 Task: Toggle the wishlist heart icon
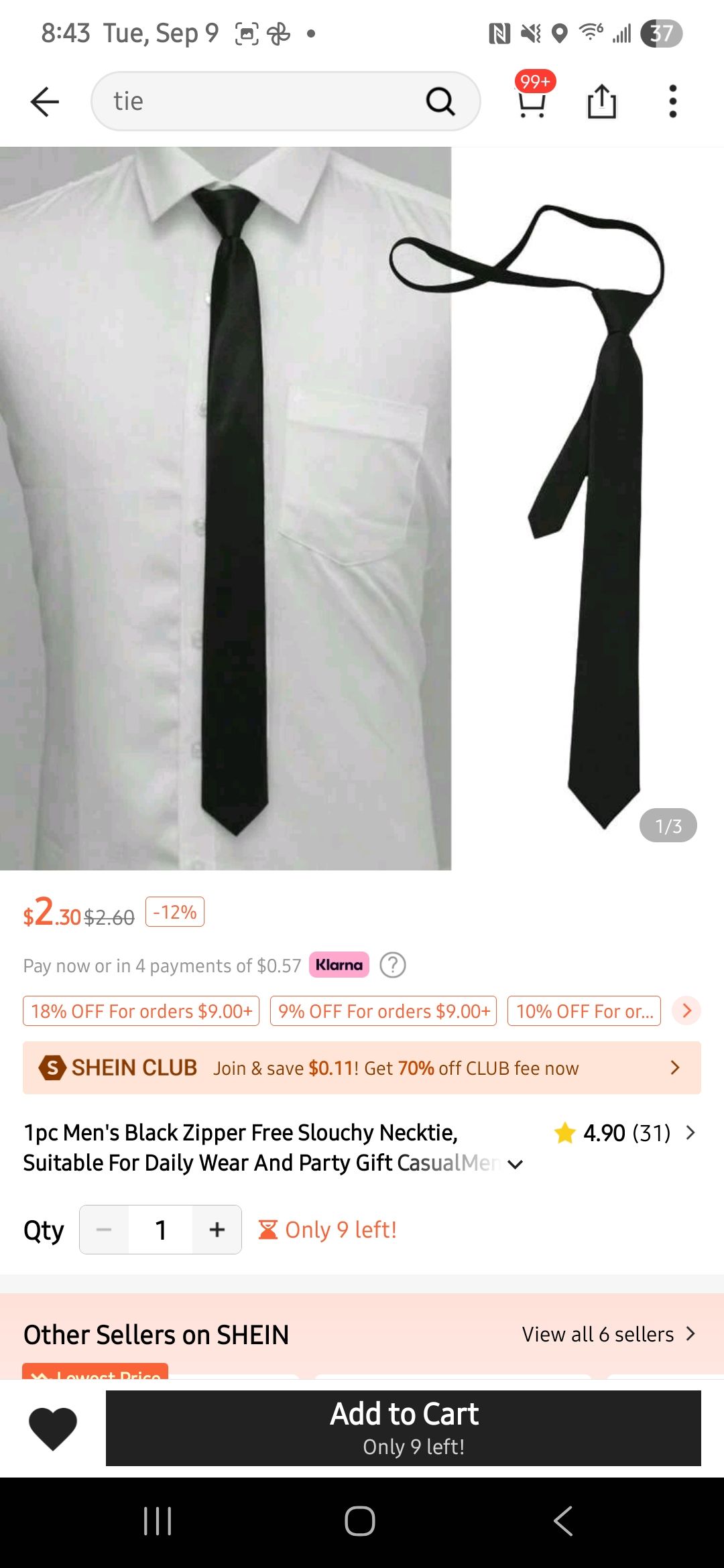coord(53,1428)
